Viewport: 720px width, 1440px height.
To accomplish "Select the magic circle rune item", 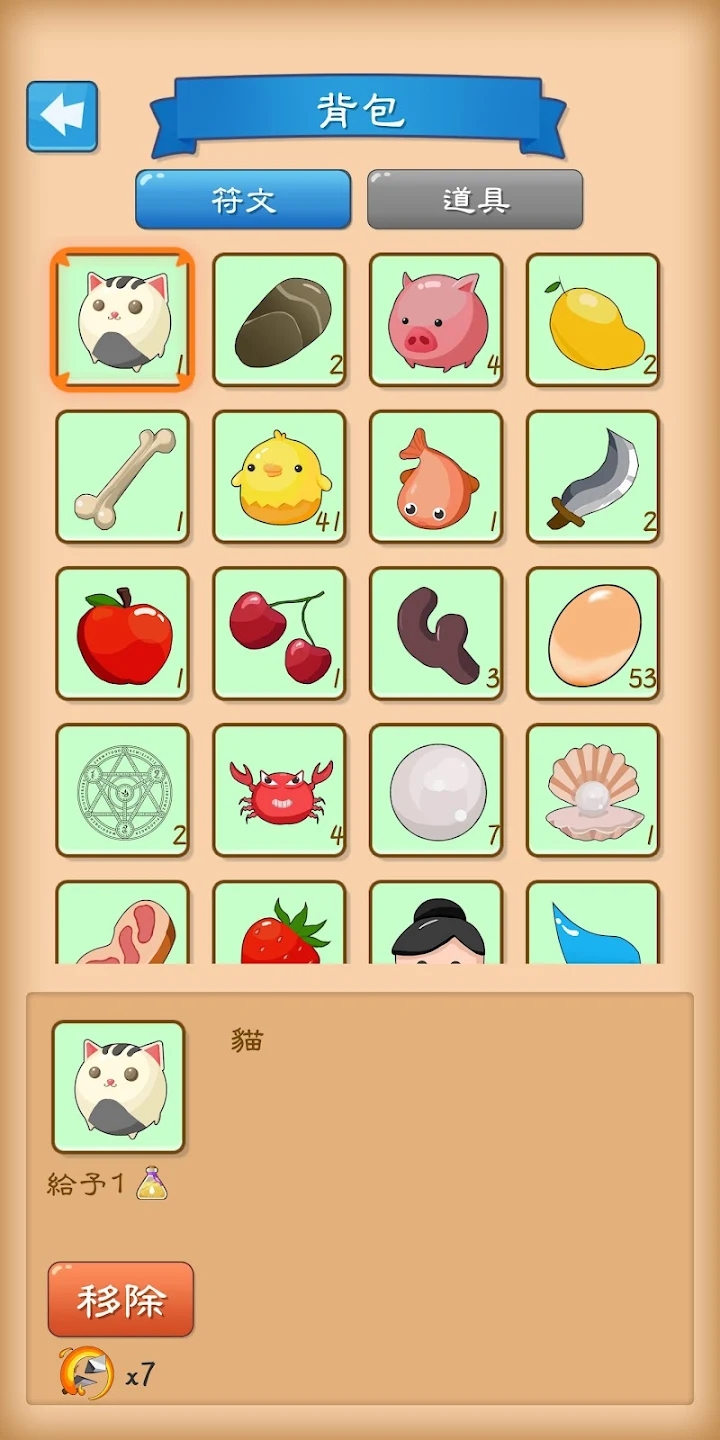I will coord(122,790).
